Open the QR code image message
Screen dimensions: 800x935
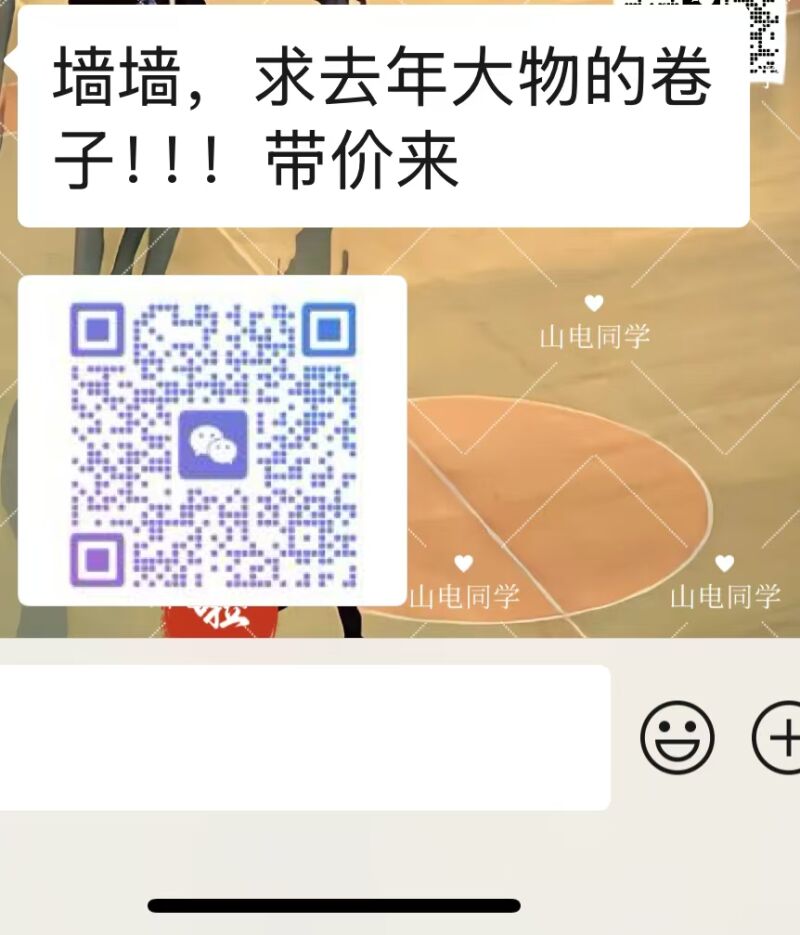pos(212,441)
